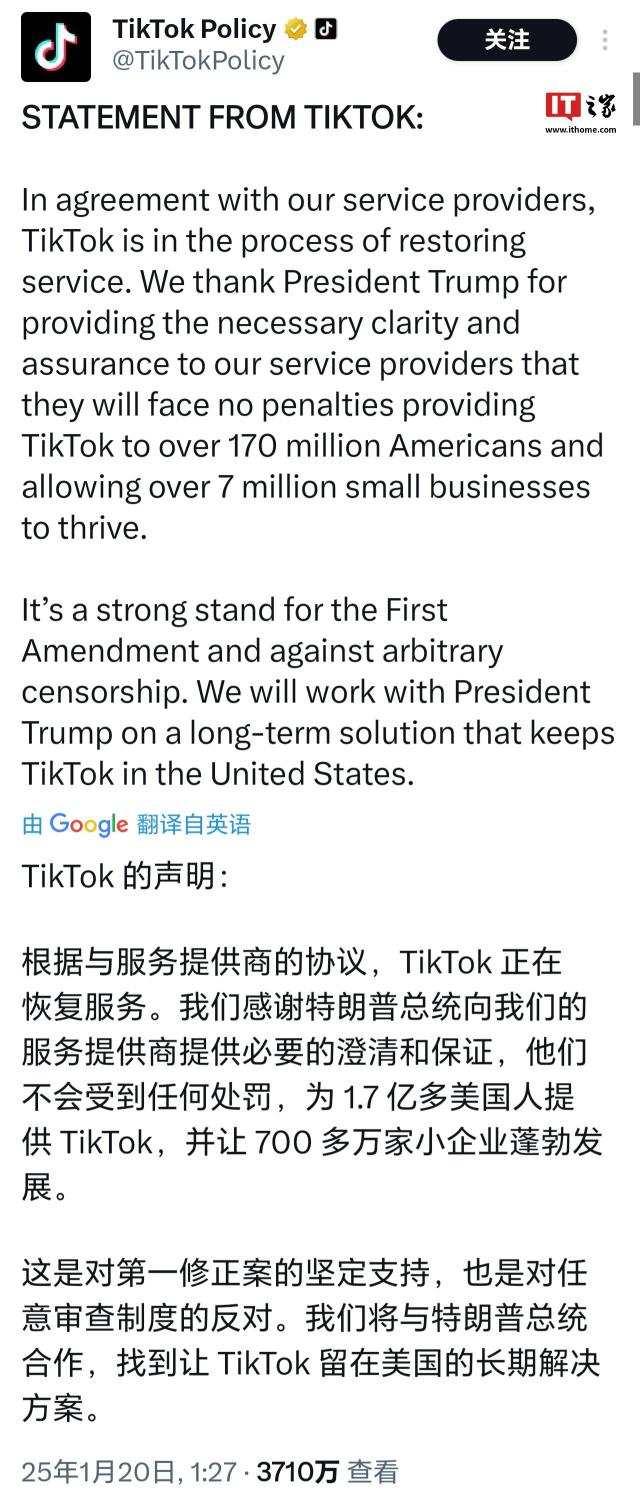Open the TikTok Policy profile avatar

pos(56,47)
